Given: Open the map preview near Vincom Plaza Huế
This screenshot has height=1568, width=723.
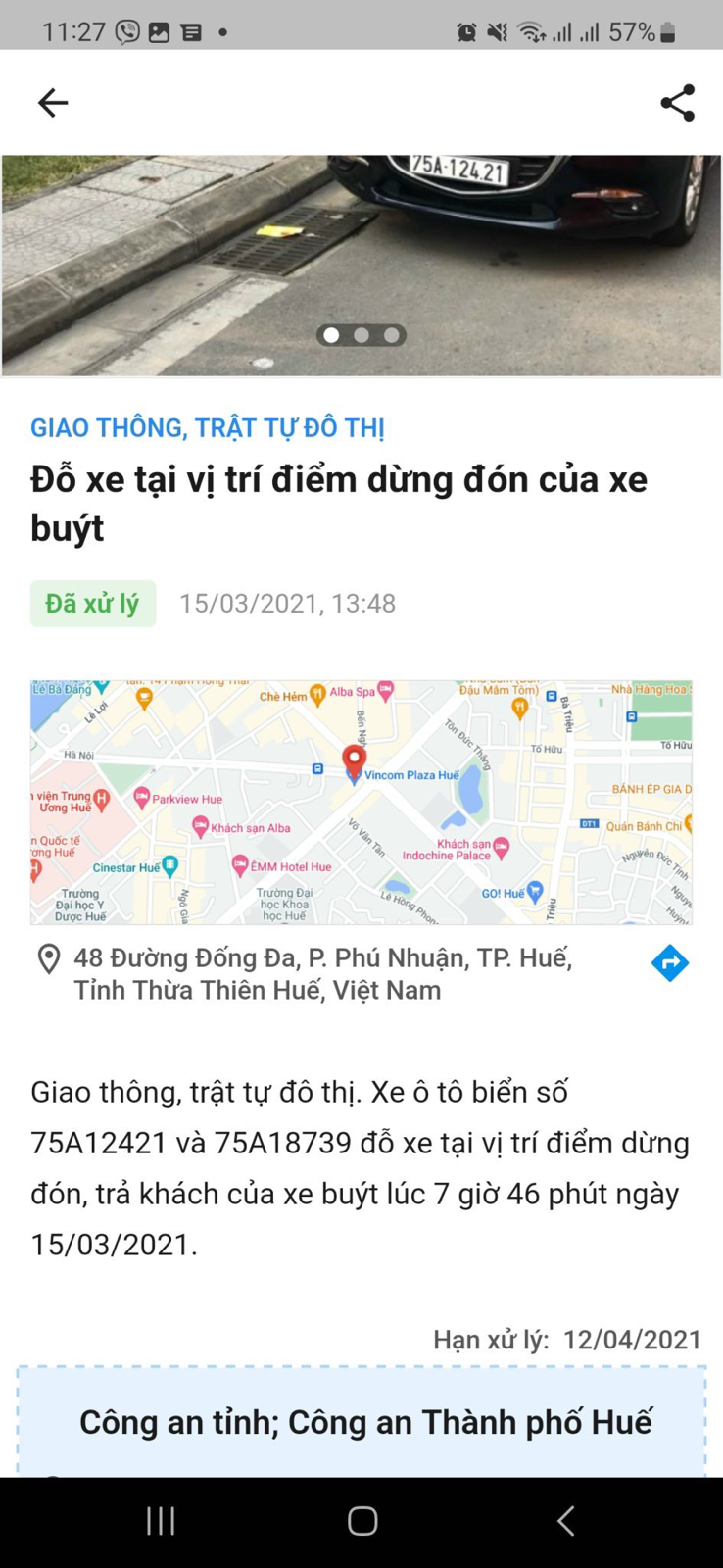Looking at the screenshot, I should [x=361, y=802].
